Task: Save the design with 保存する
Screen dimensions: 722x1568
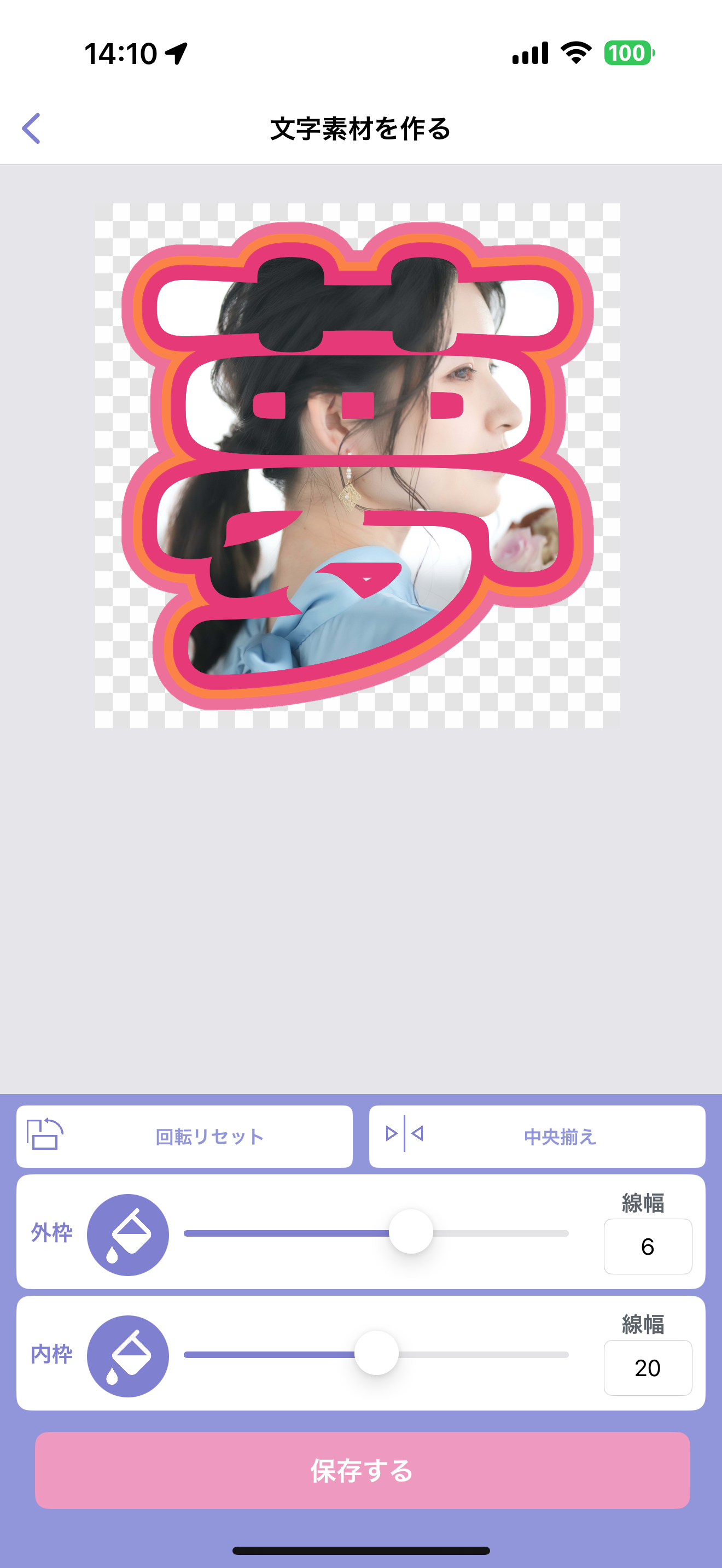Action: coord(362,1470)
